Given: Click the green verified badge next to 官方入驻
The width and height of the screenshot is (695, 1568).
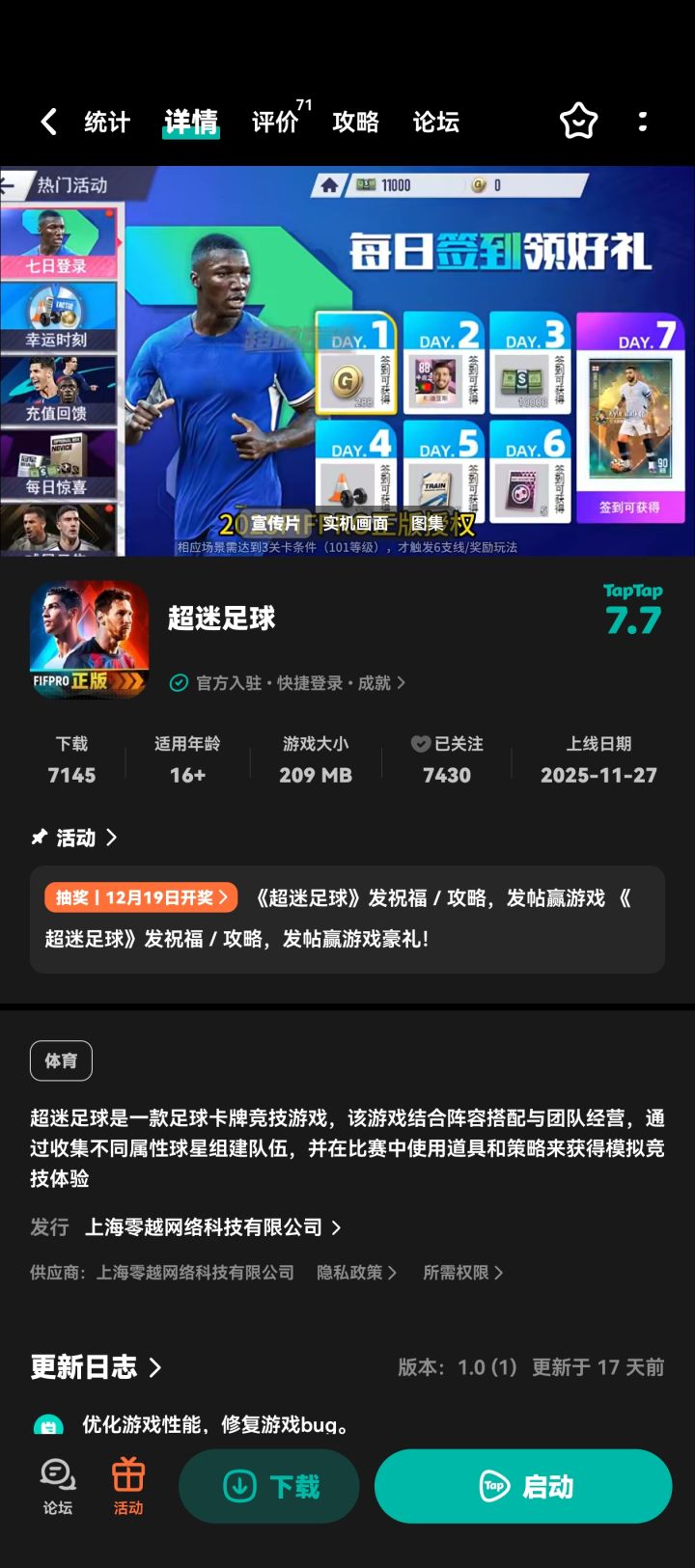Looking at the screenshot, I should [x=178, y=682].
